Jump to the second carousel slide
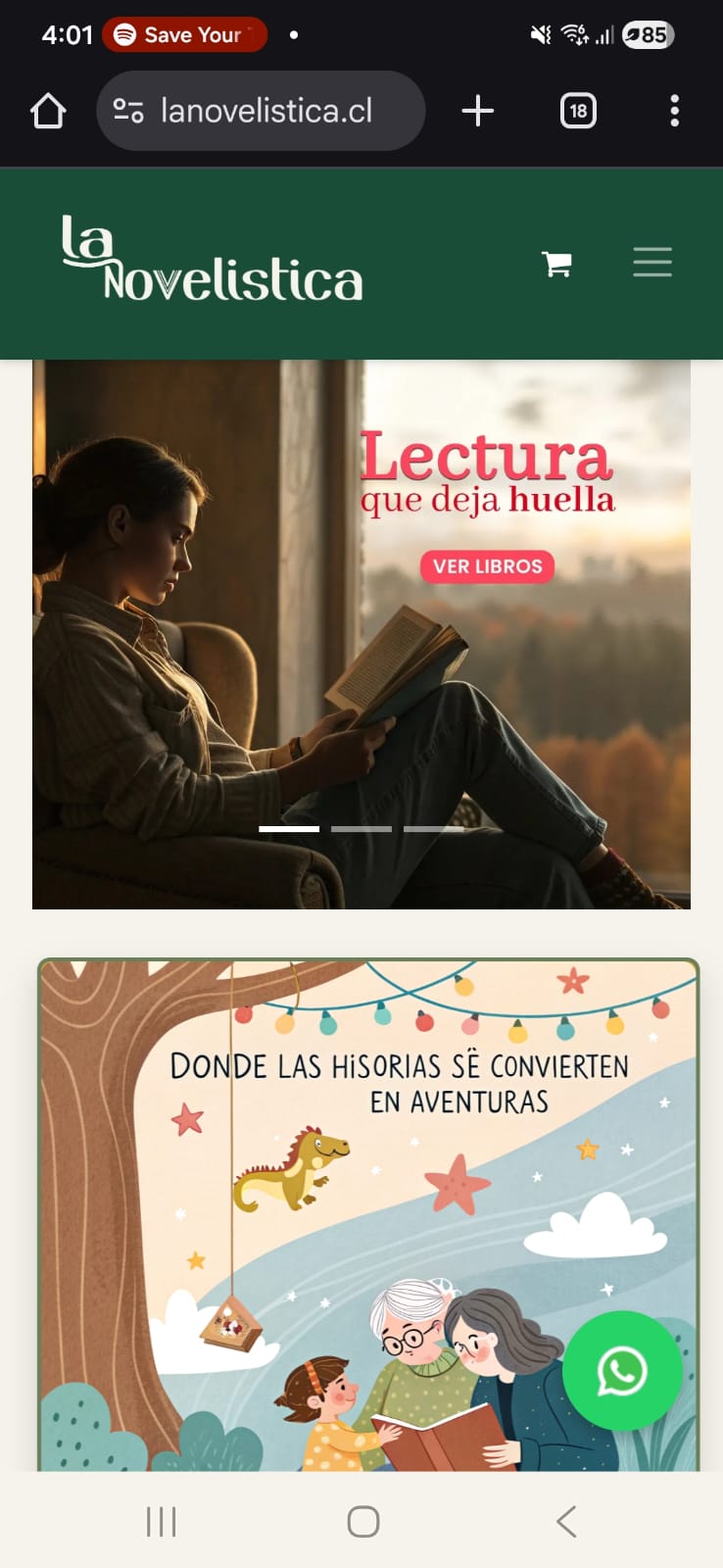The width and height of the screenshot is (723, 1568). (361, 829)
